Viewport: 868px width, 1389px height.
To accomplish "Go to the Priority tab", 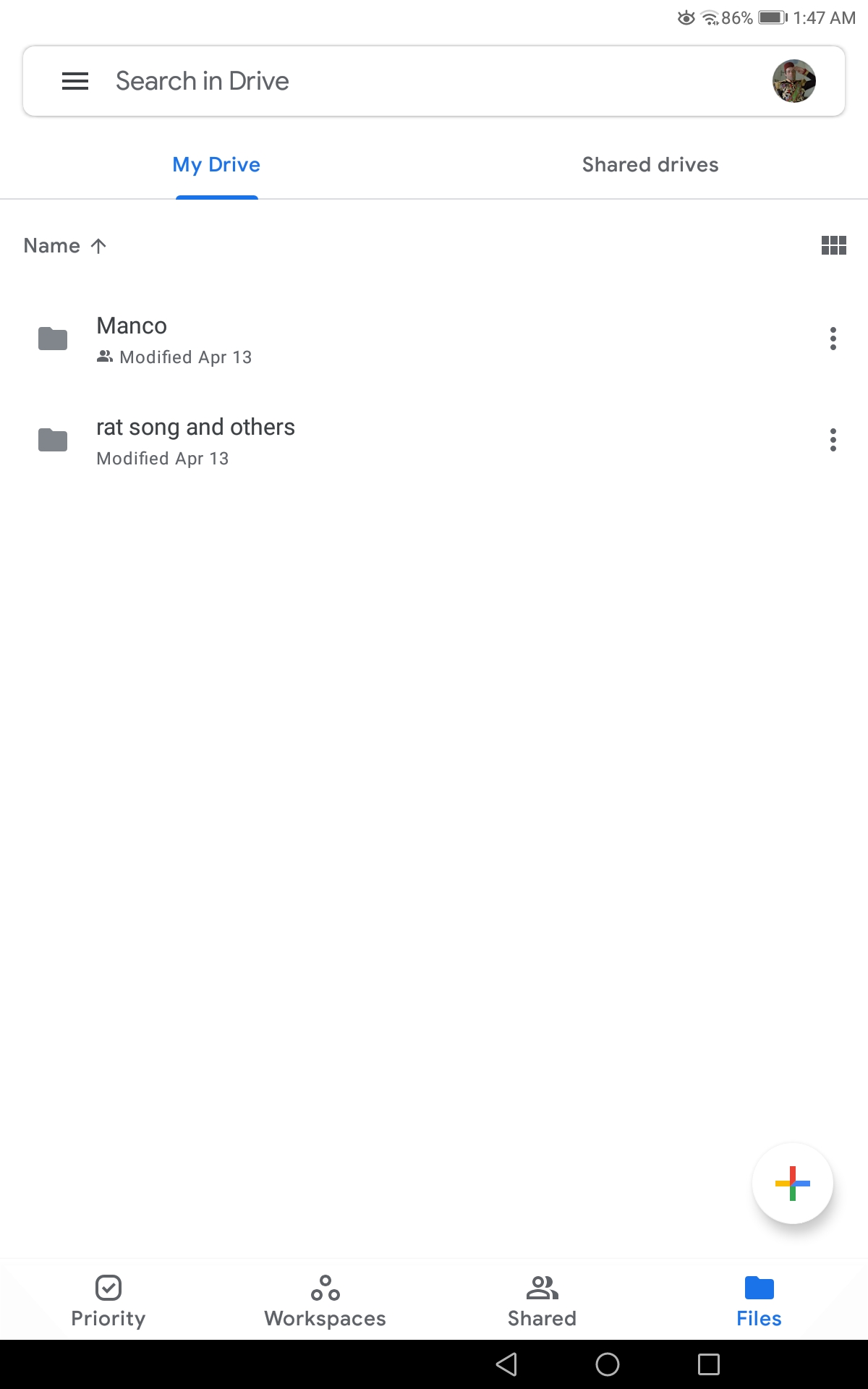I will [109, 1301].
